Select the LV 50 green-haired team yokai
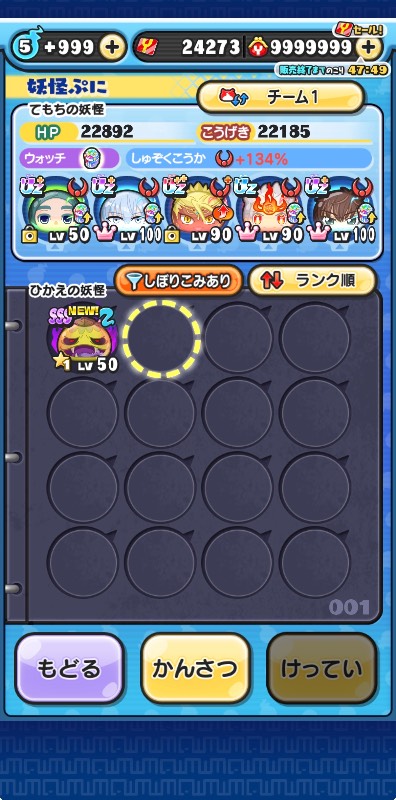The height and width of the screenshot is (800, 396). pyautogui.click(x=56, y=210)
